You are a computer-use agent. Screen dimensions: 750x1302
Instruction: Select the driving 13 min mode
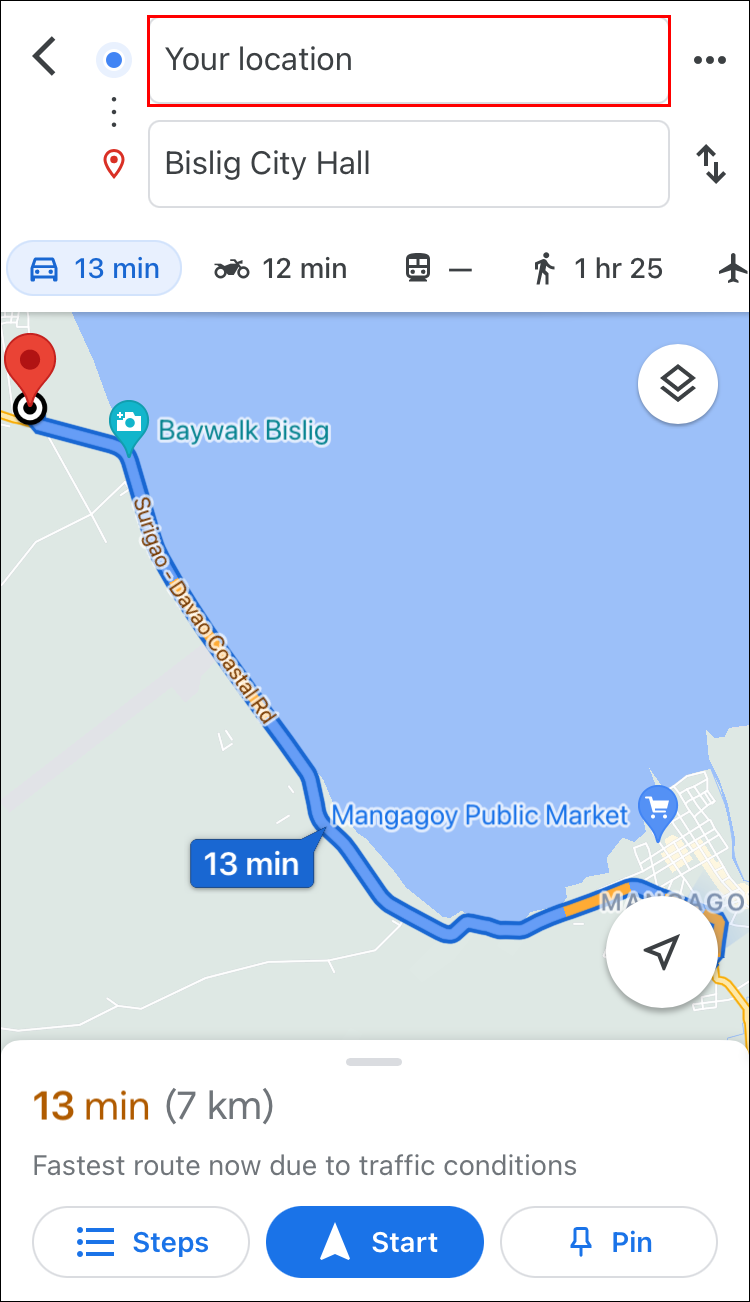95,269
